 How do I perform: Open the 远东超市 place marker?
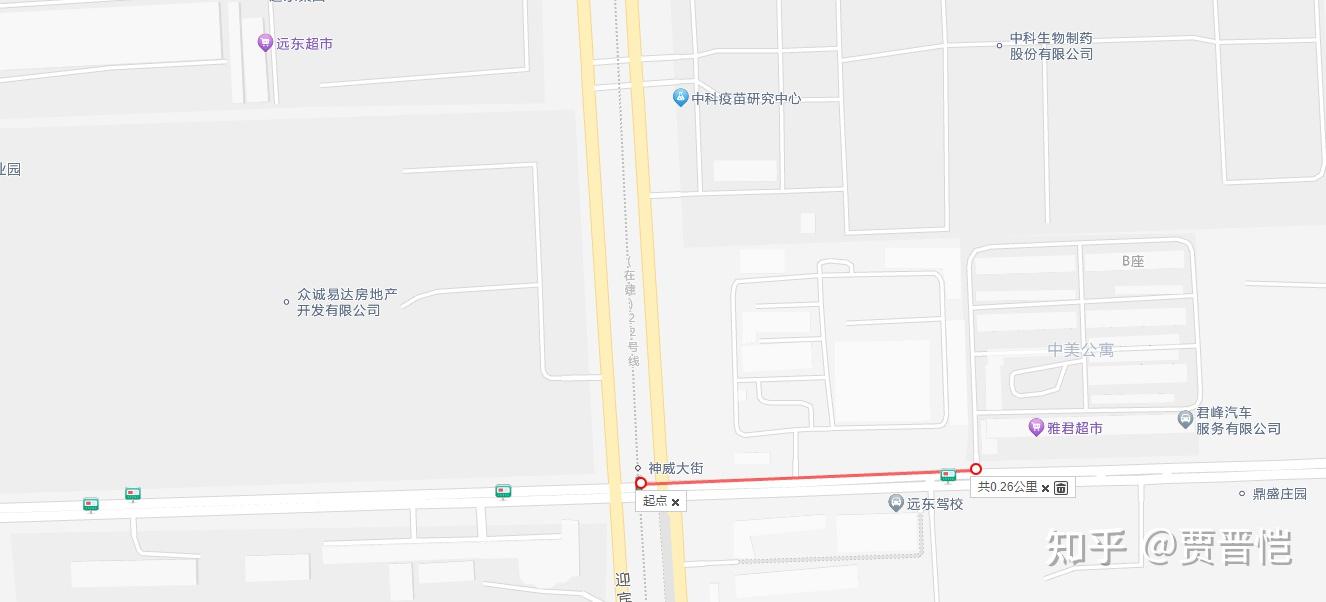click(265, 43)
